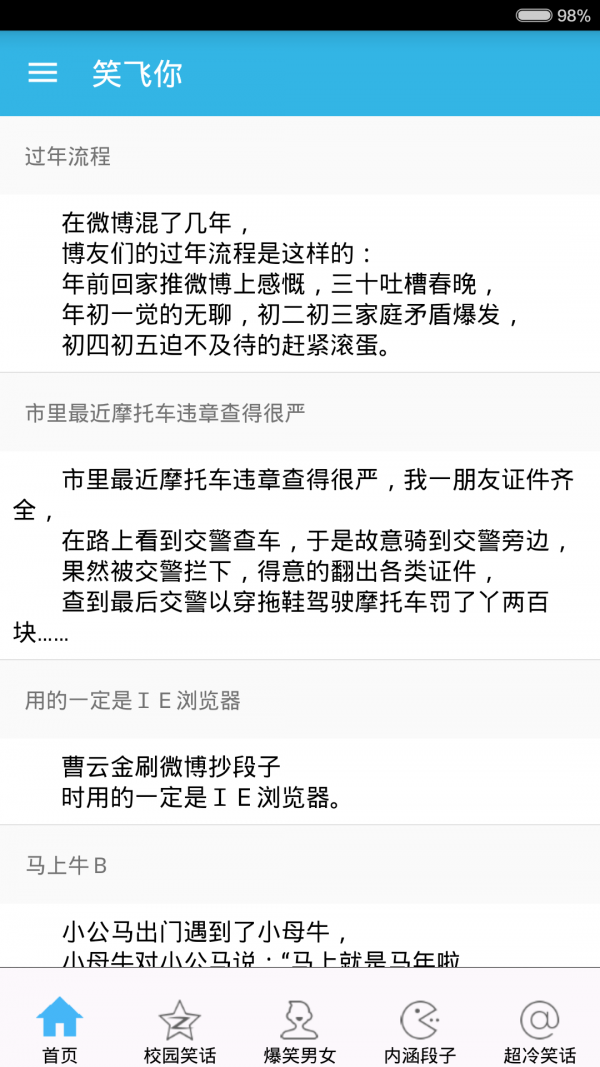
Task: Switch to the 首页 tab
Action: coord(60,1018)
